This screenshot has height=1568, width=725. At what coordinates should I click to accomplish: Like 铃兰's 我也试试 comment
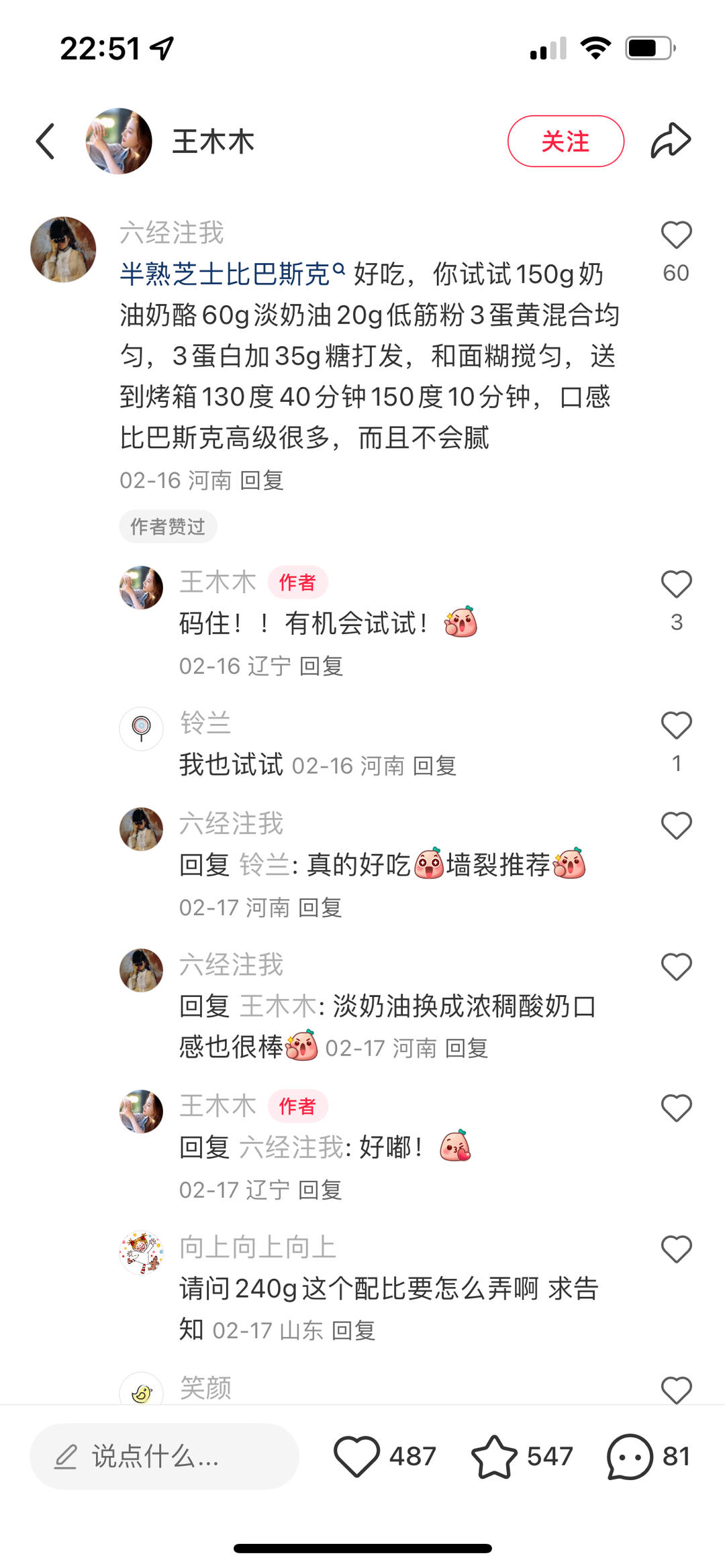tap(676, 725)
